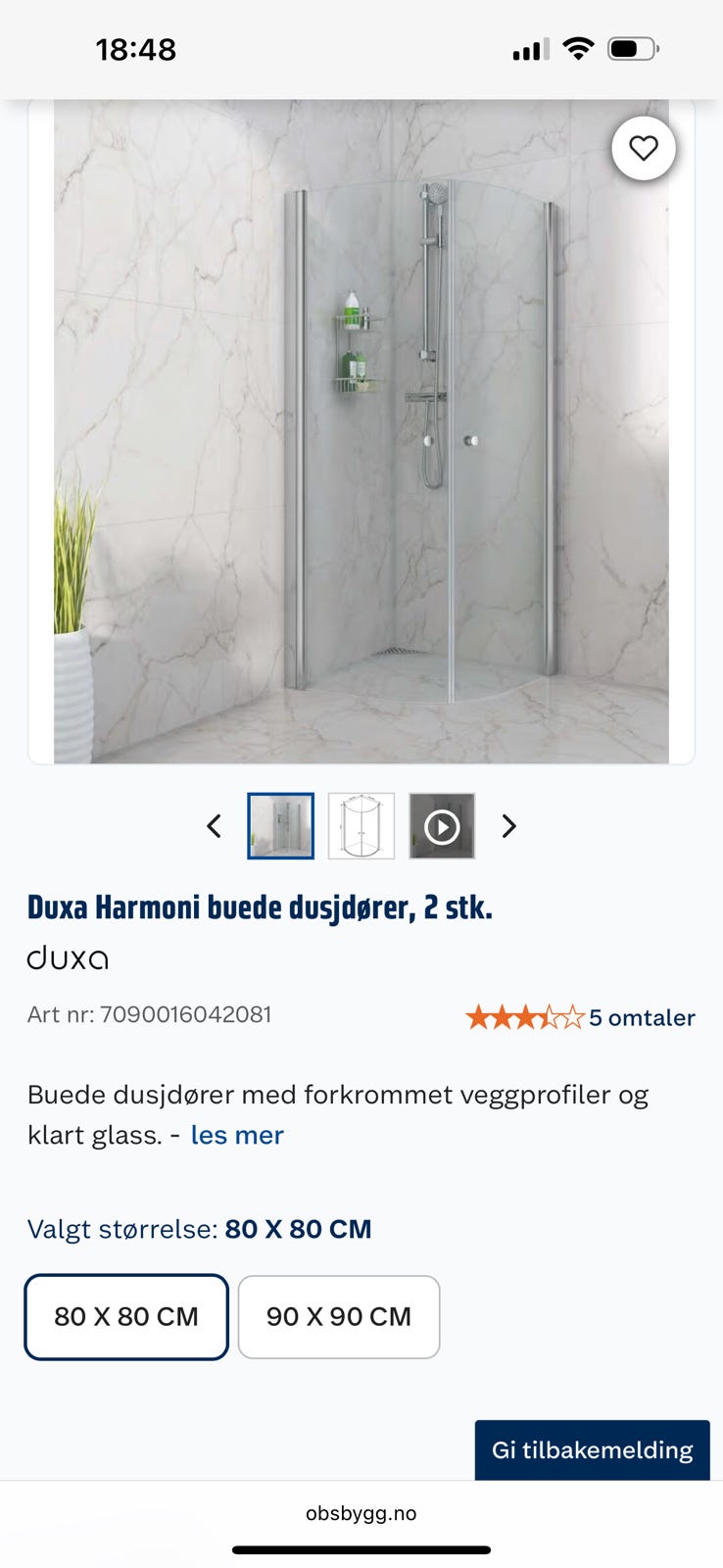The image size is (723, 1568).
Task: Tap the Wi-Fi icon in the status bar
Action: click(578, 48)
